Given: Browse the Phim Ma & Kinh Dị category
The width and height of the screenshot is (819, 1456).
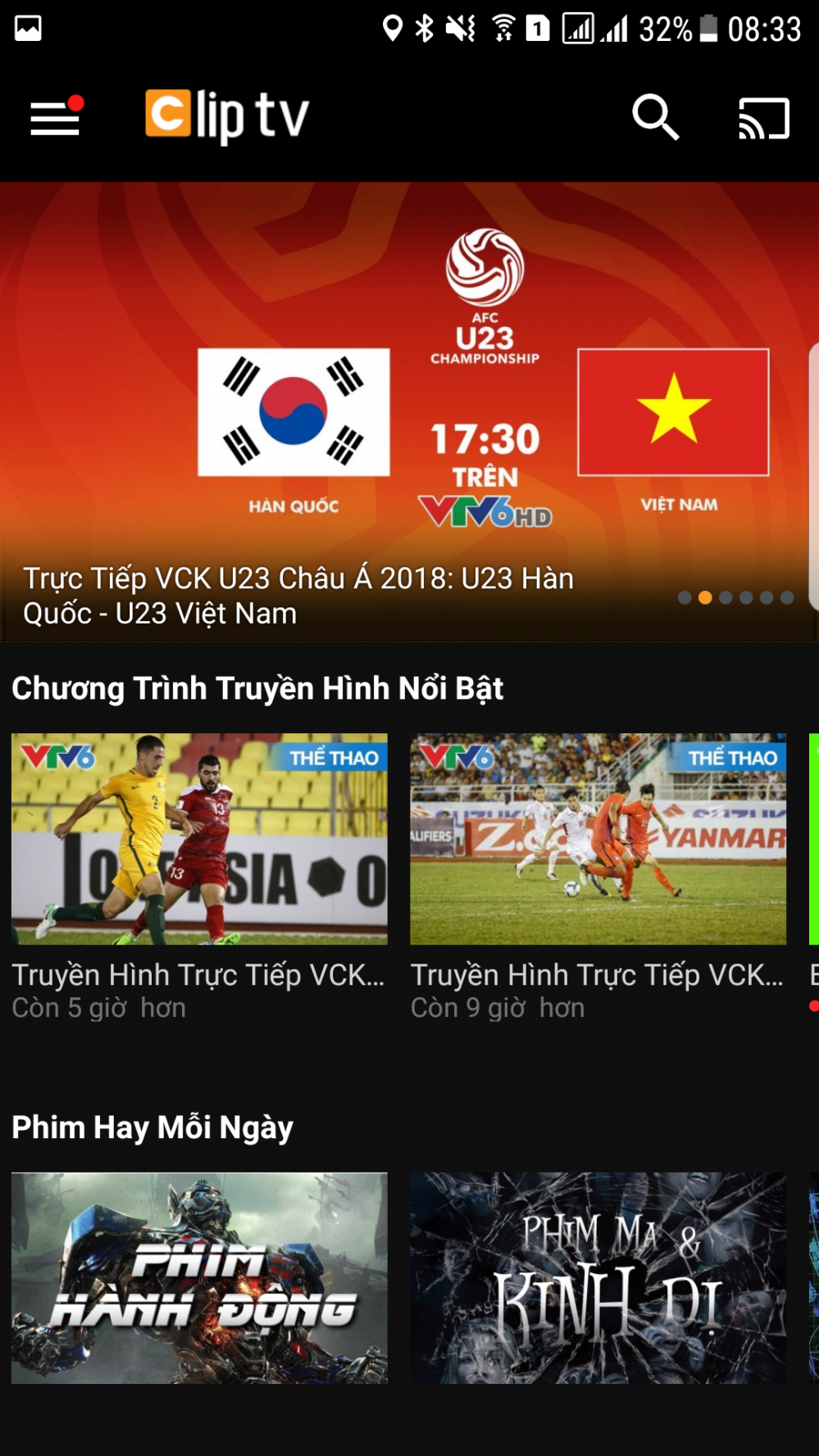Looking at the screenshot, I should (598, 1277).
